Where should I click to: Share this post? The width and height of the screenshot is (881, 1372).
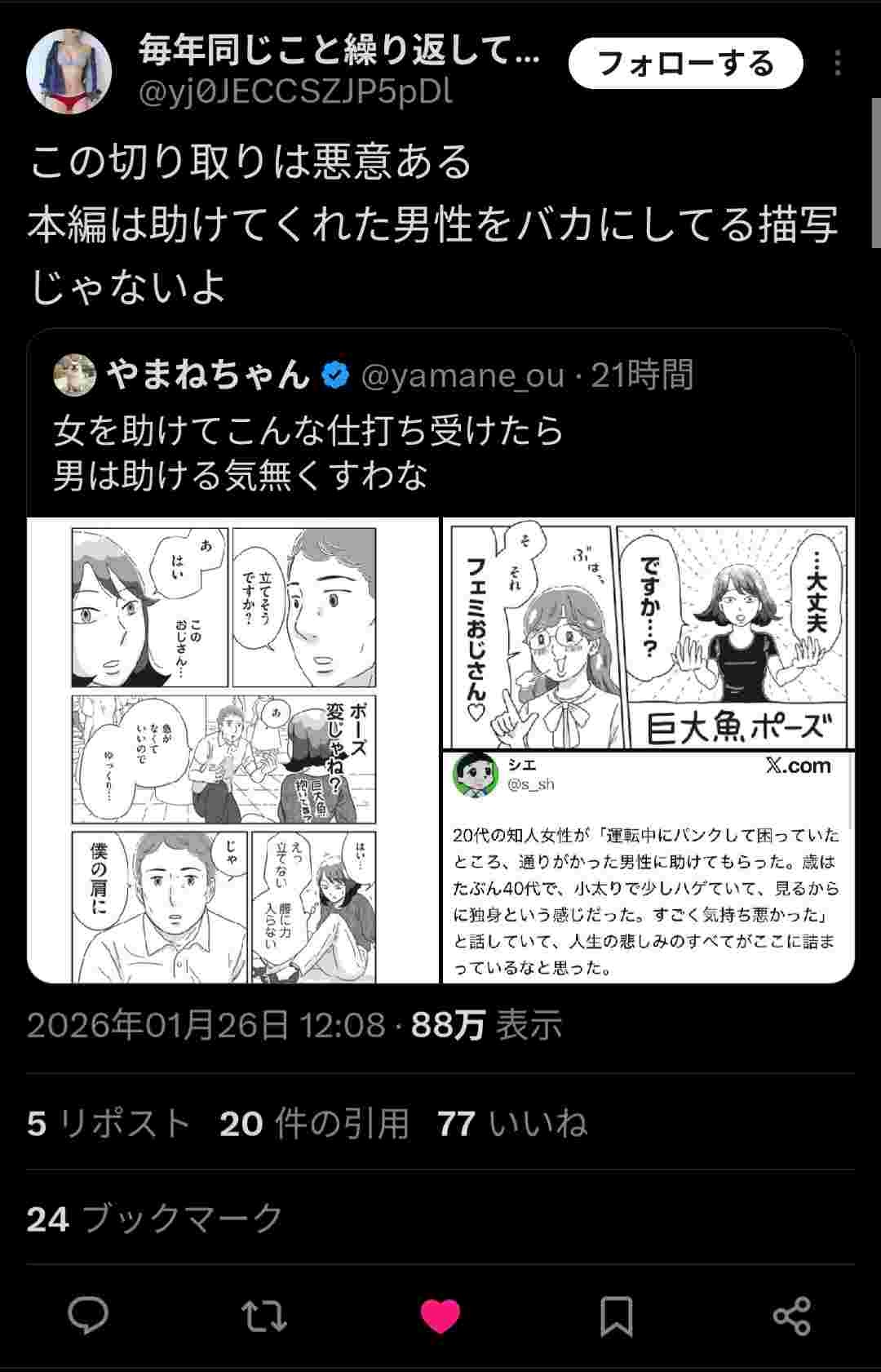pyautogui.click(x=791, y=1316)
